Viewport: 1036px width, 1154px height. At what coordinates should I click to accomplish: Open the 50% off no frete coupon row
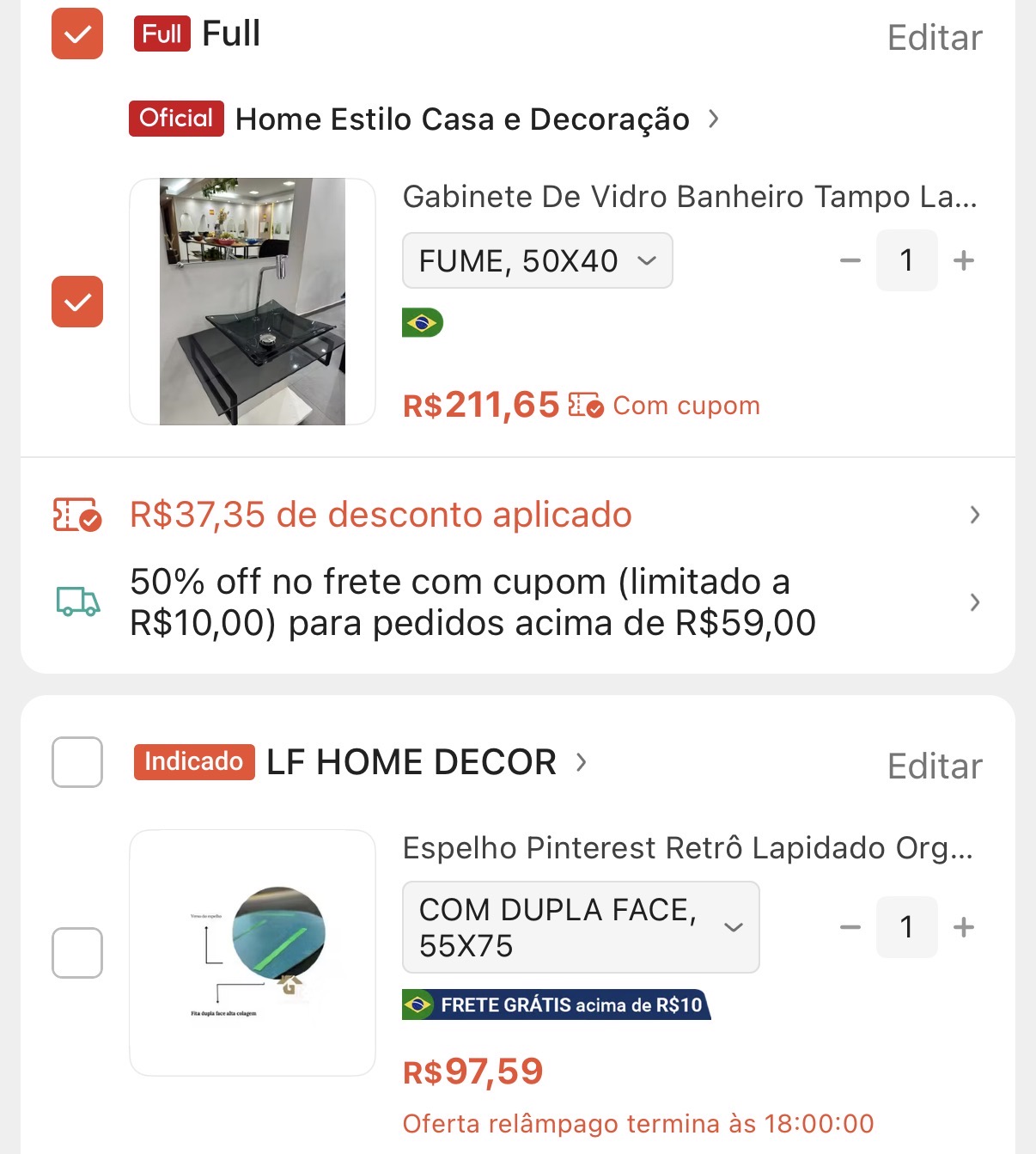(x=515, y=602)
